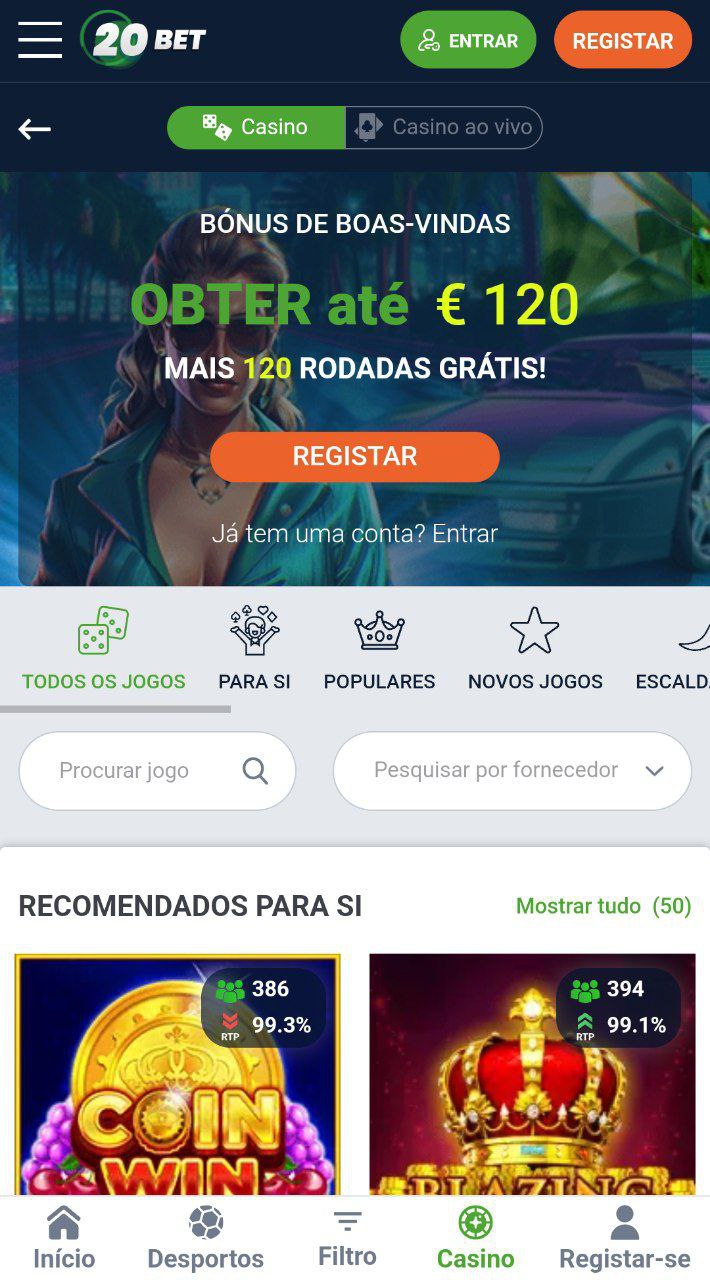Image resolution: width=710 pixels, height=1280 pixels.
Task: Go back with the arrow icon
Action: click(x=35, y=128)
